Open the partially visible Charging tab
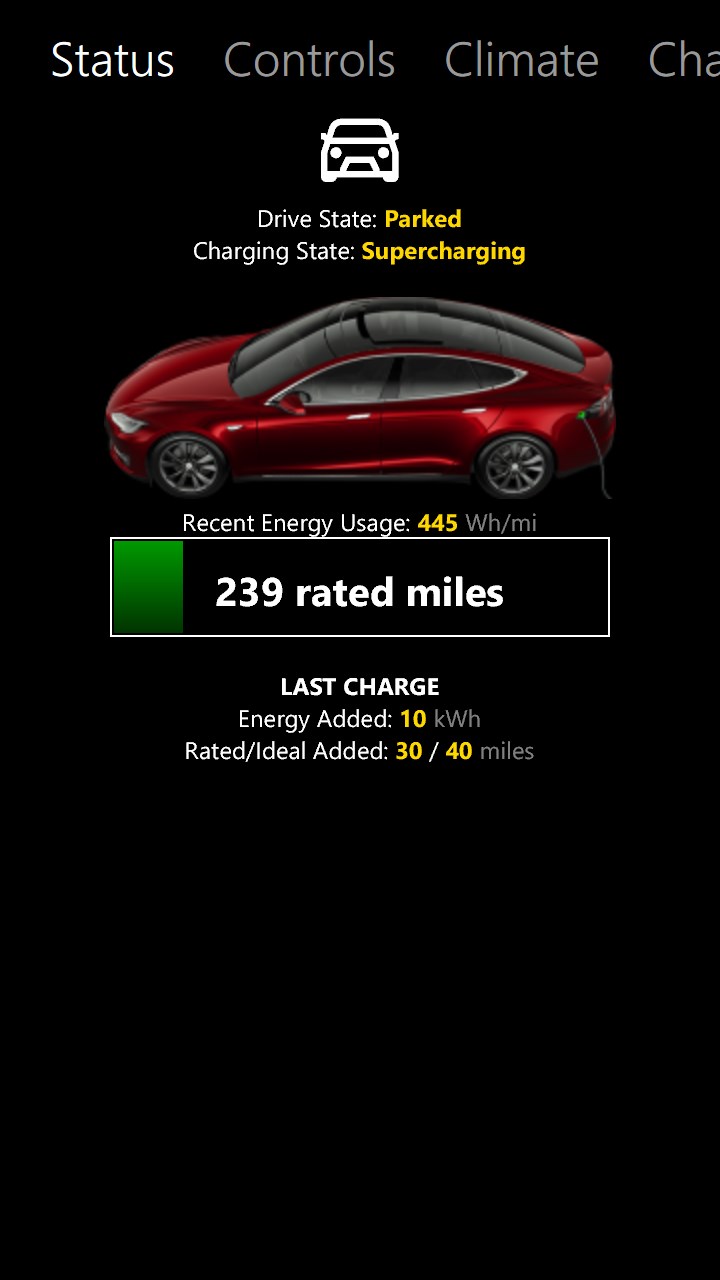Image resolution: width=720 pixels, height=1280 pixels. 684,60
